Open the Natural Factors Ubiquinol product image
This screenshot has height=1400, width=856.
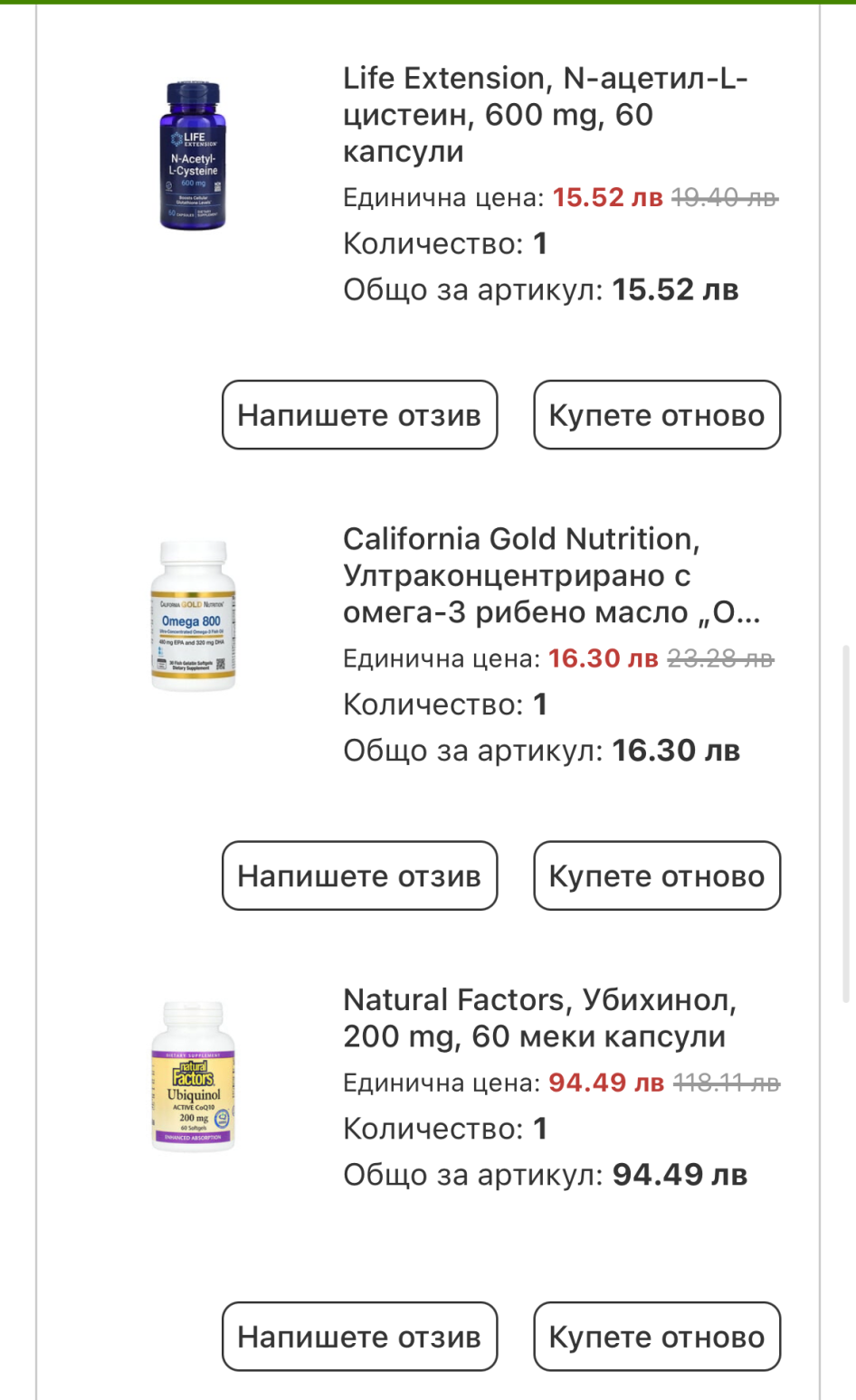[x=193, y=1076]
